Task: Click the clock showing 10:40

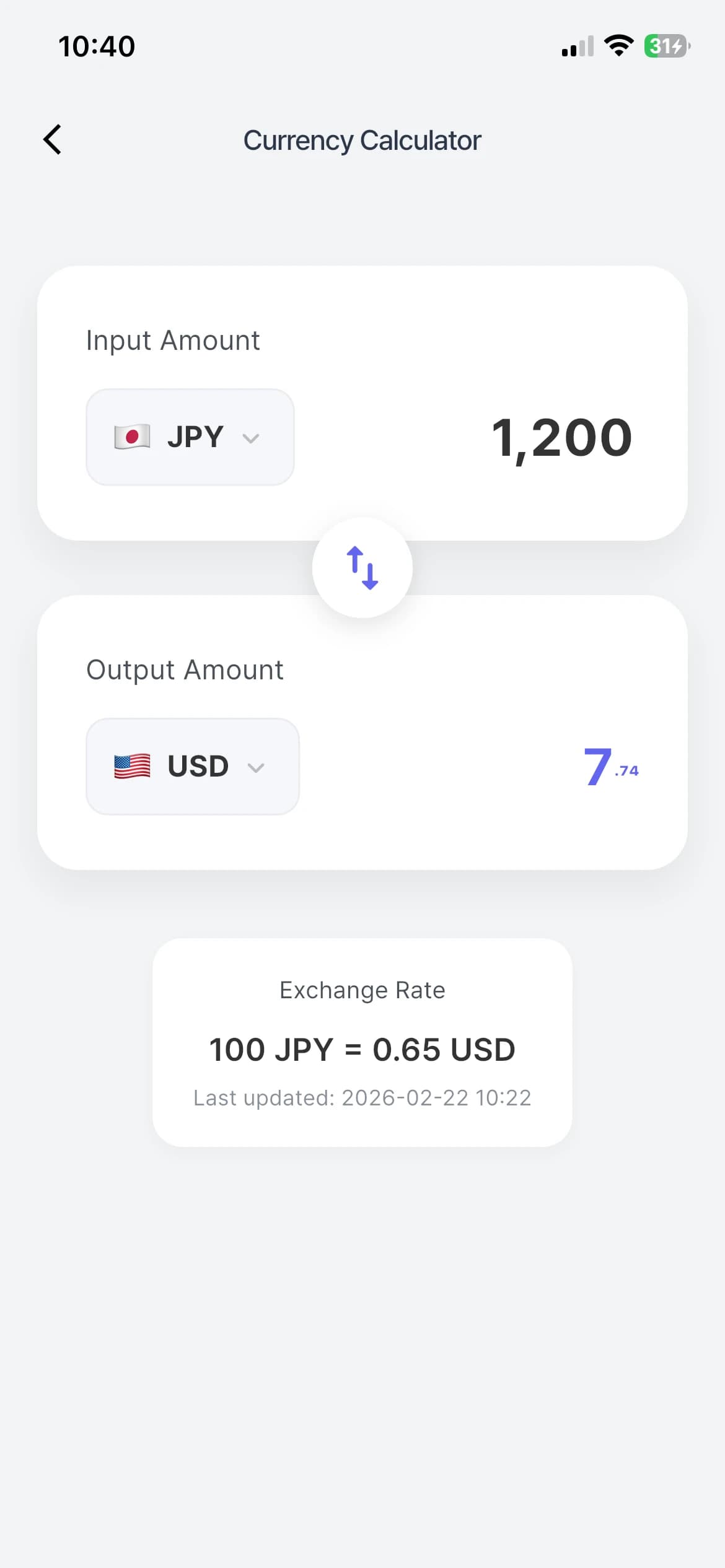Action: click(96, 45)
